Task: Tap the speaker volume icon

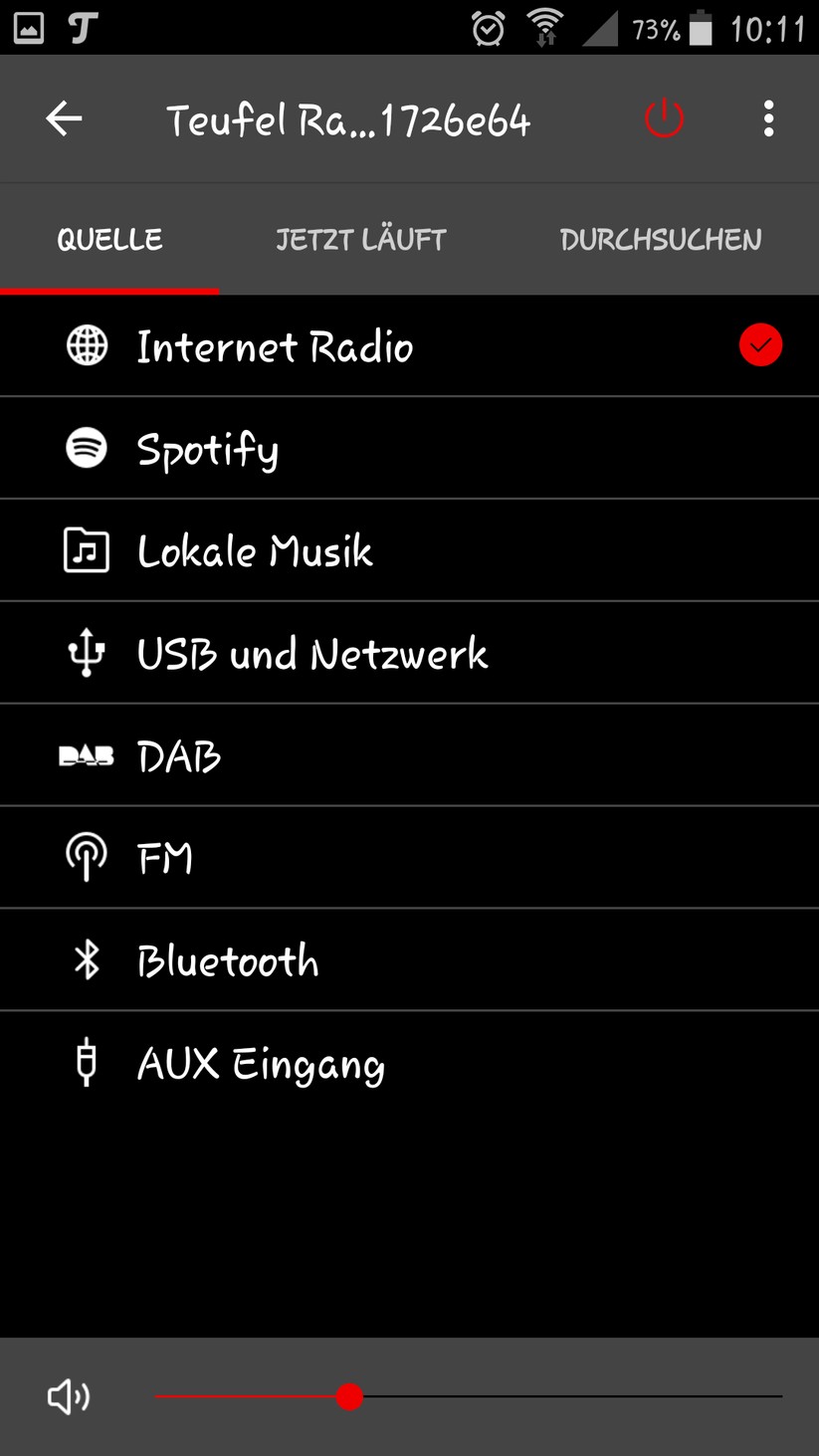Action: coord(68,1397)
